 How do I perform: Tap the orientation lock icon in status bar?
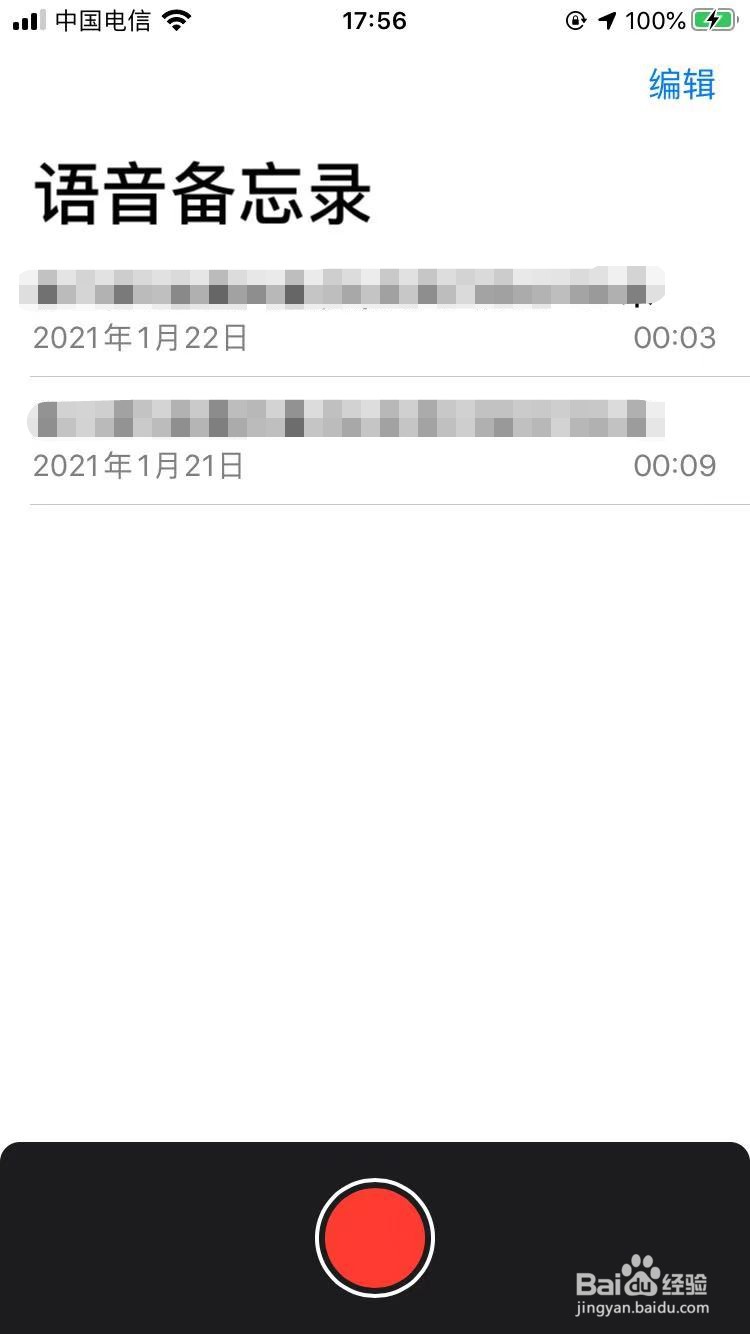[572, 20]
